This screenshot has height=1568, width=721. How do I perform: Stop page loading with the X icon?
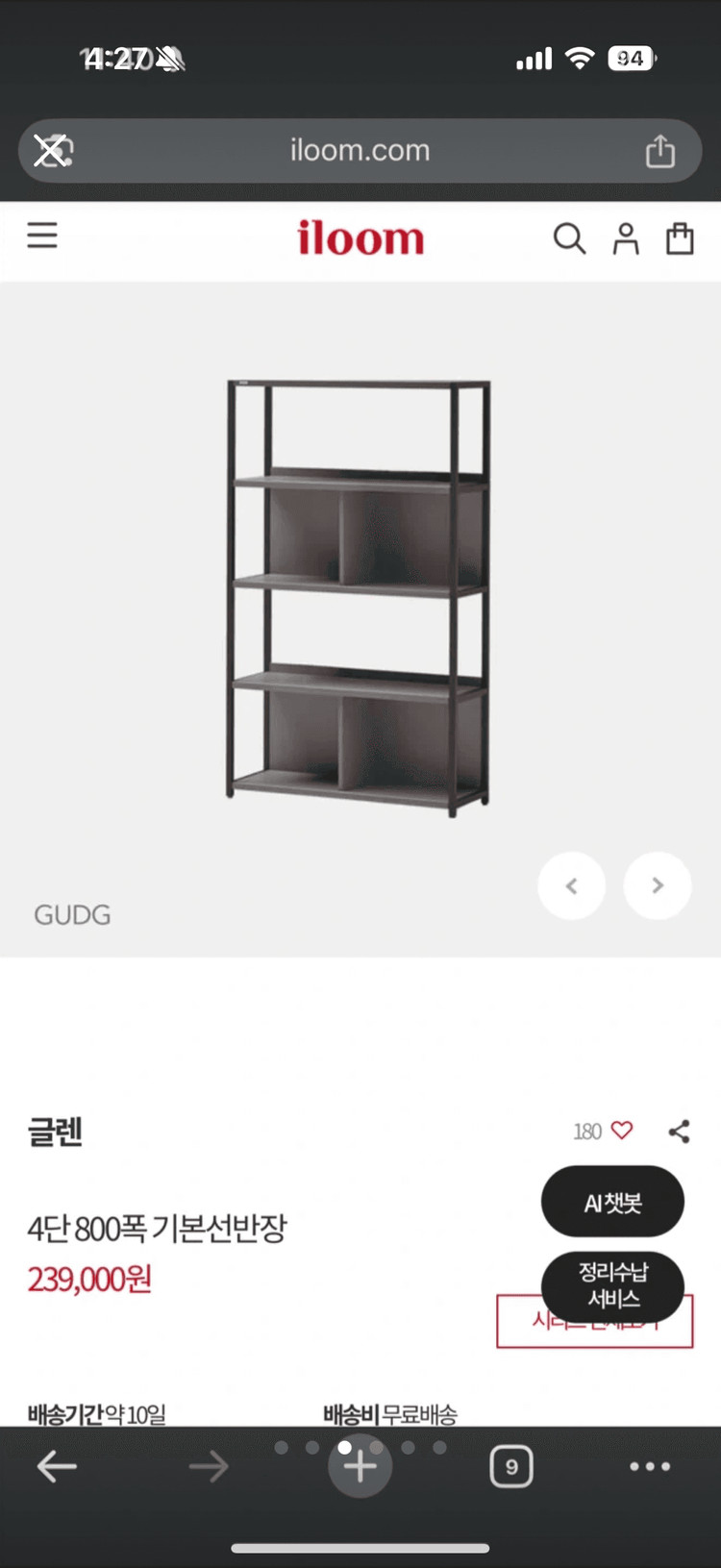coord(53,150)
